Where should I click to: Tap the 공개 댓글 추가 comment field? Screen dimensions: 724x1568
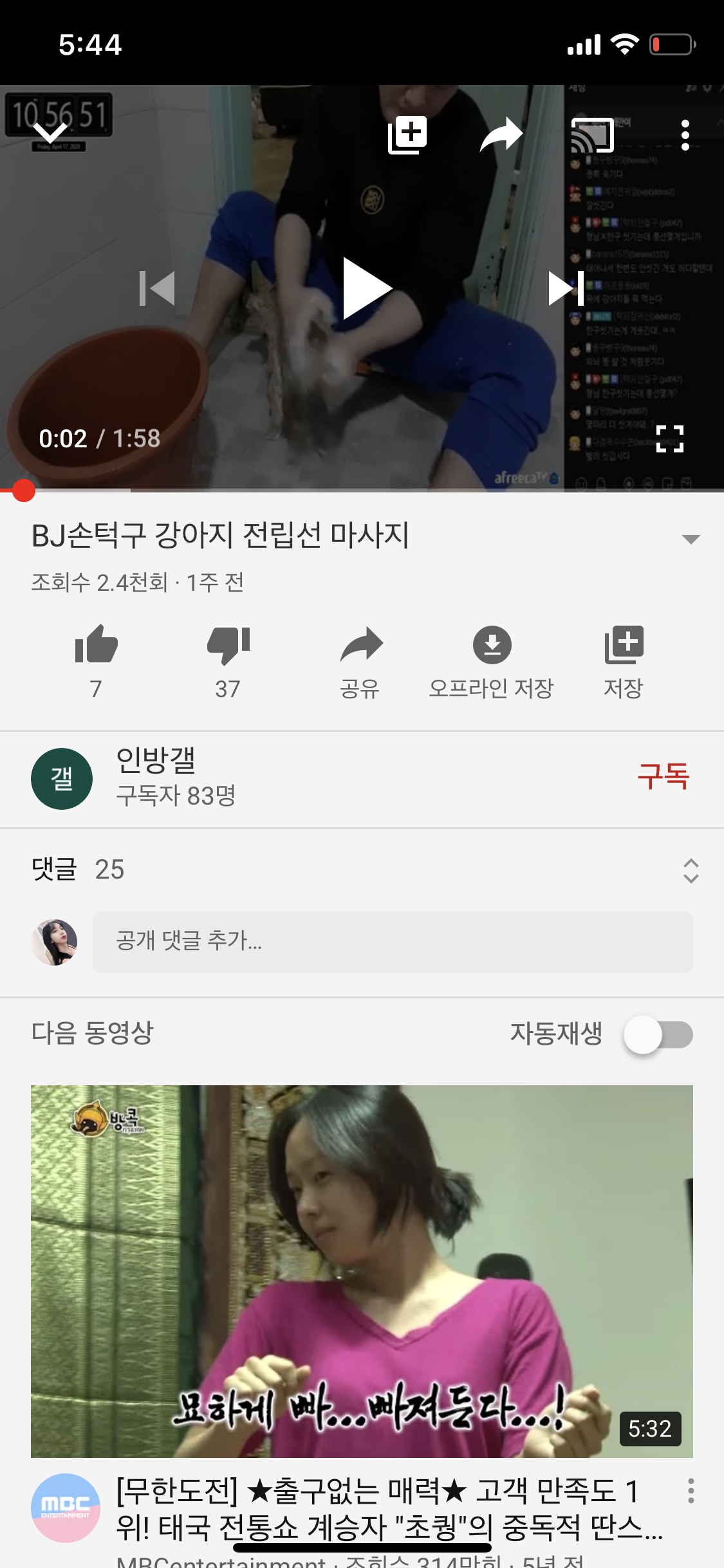click(x=393, y=942)
